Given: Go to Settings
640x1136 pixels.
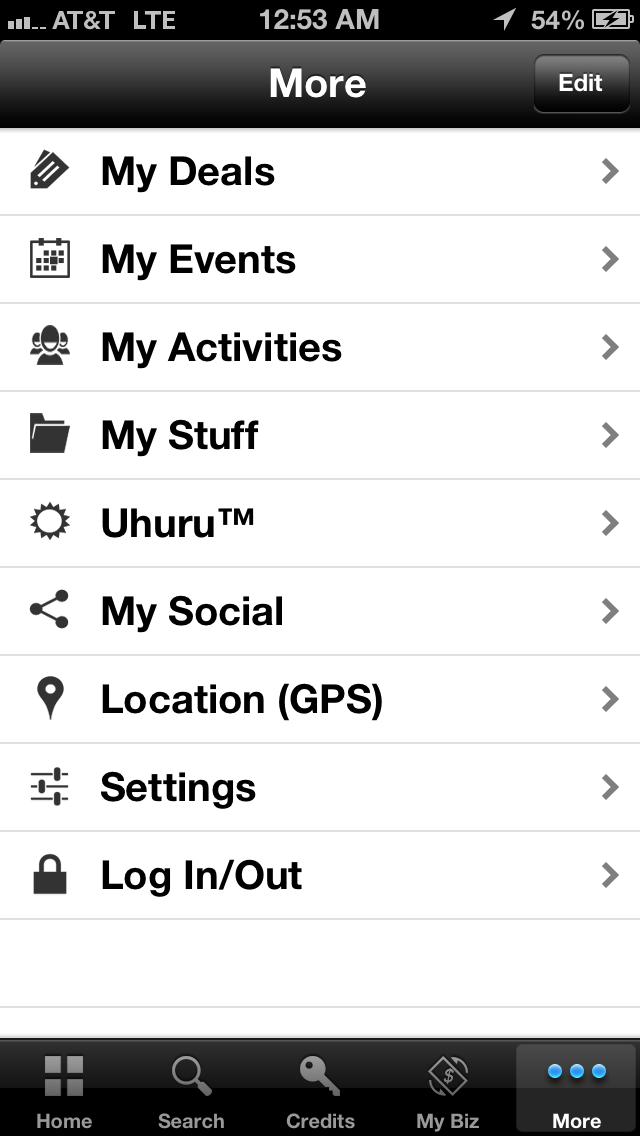Looking at the screenshot, I should click(320, 788).
